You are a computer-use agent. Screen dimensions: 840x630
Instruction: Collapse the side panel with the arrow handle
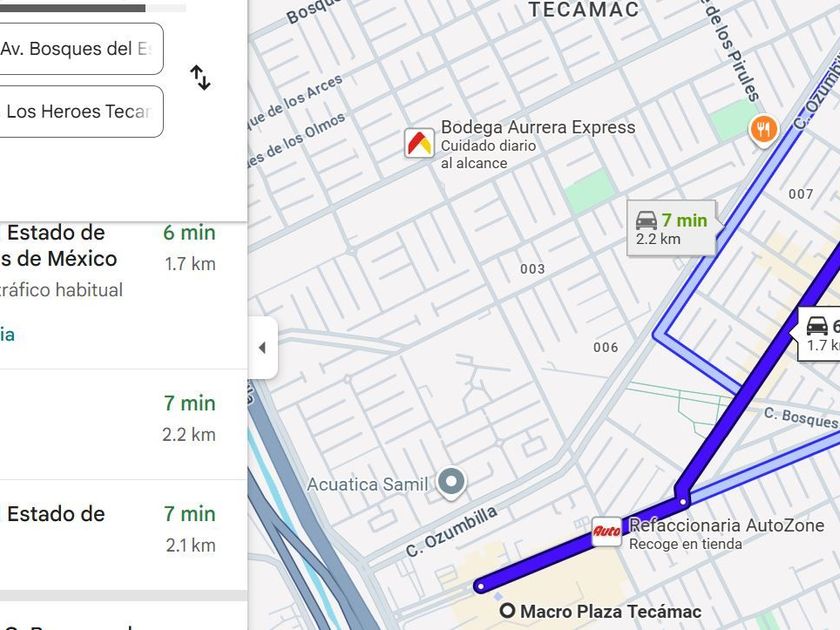pyautogui.click(x=262, y=348)
